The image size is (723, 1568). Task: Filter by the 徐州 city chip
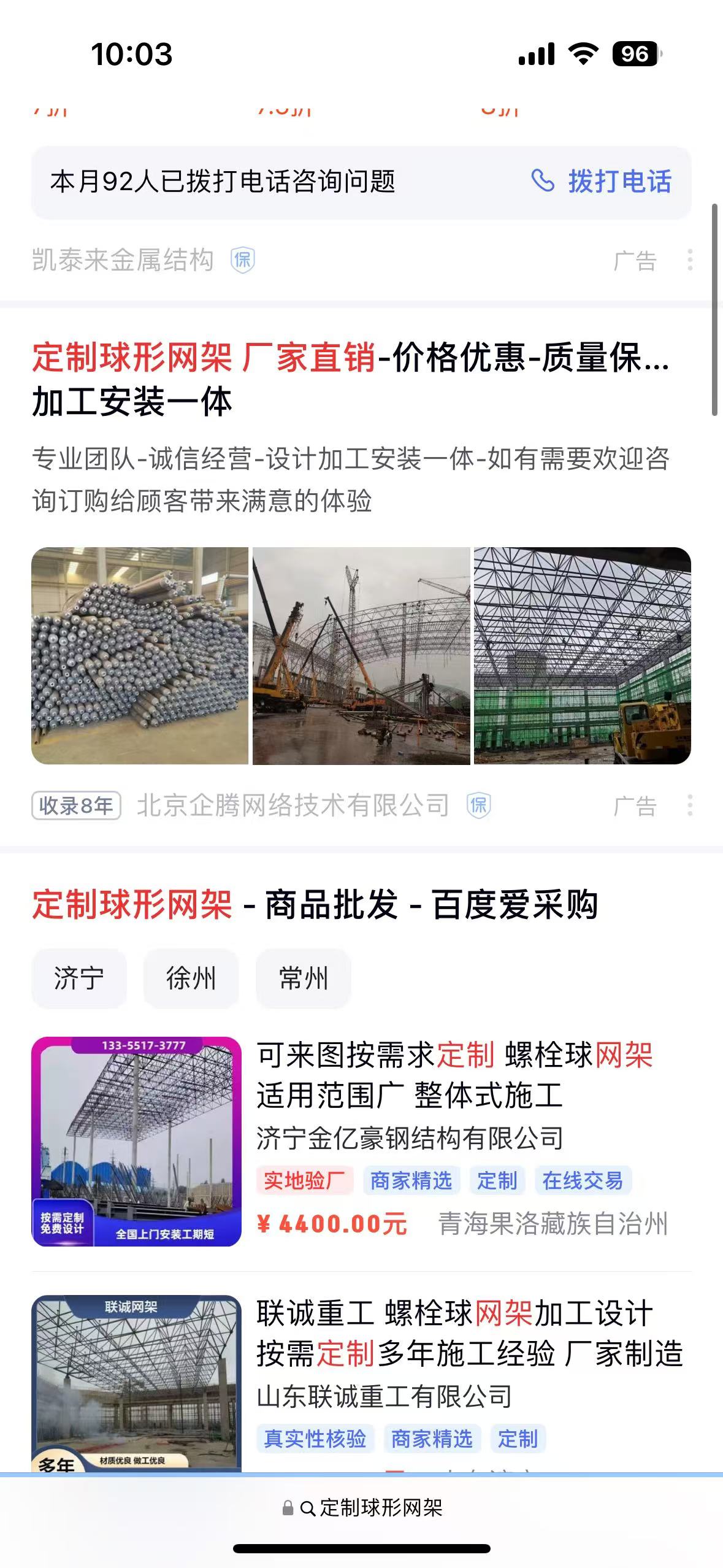tap(191, 978)
